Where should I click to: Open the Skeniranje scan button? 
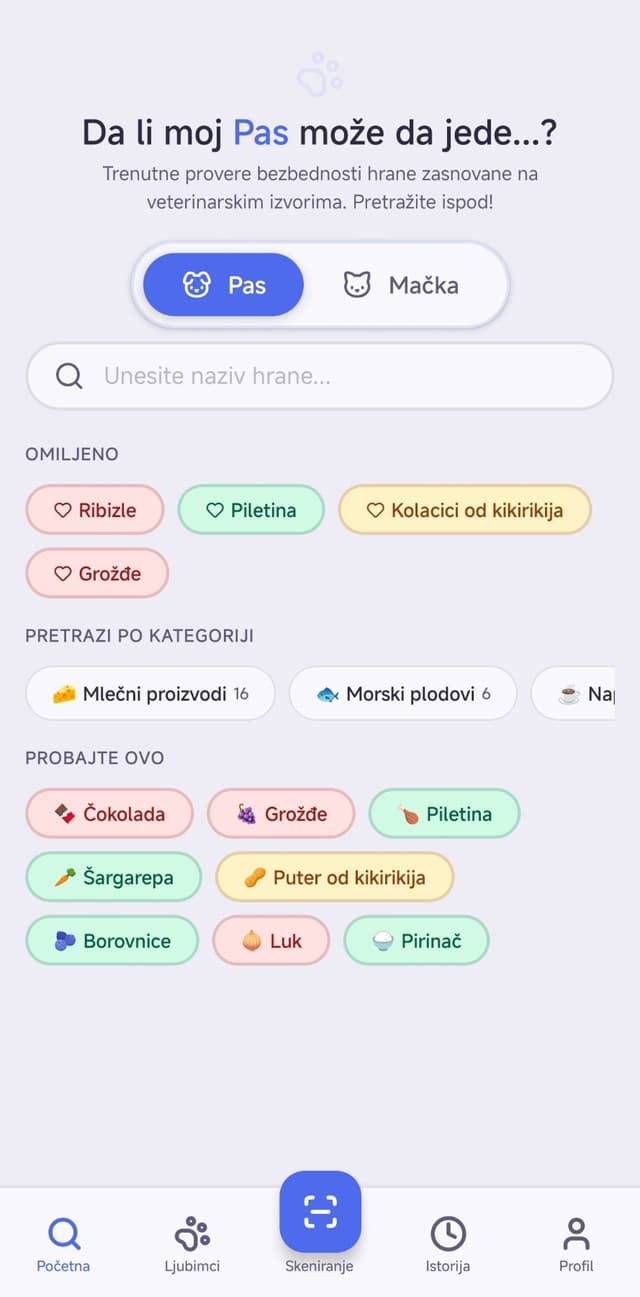click(x=320, y=1213)
